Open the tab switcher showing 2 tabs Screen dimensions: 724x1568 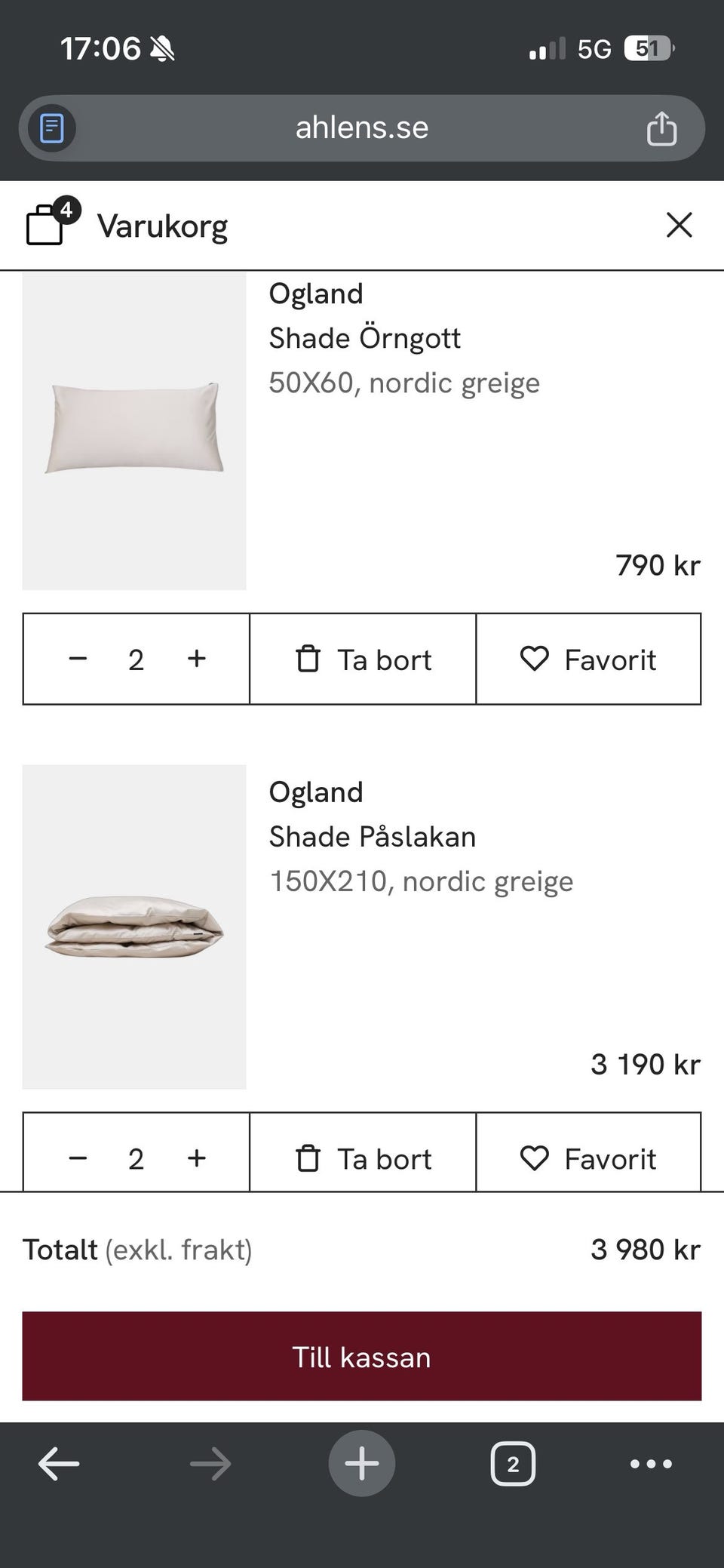[514, 1462]
